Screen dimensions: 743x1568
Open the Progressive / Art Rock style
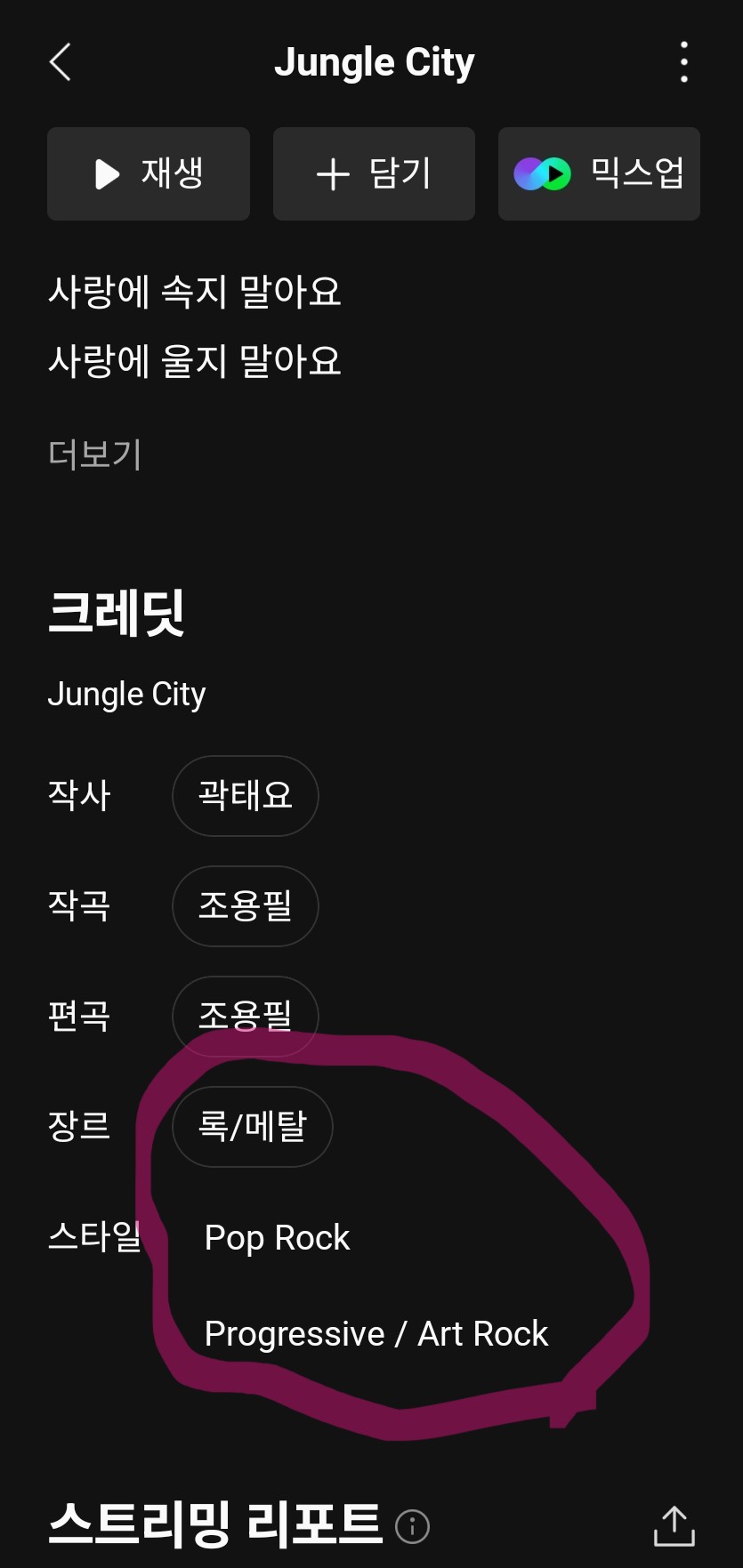point(376,1334)
